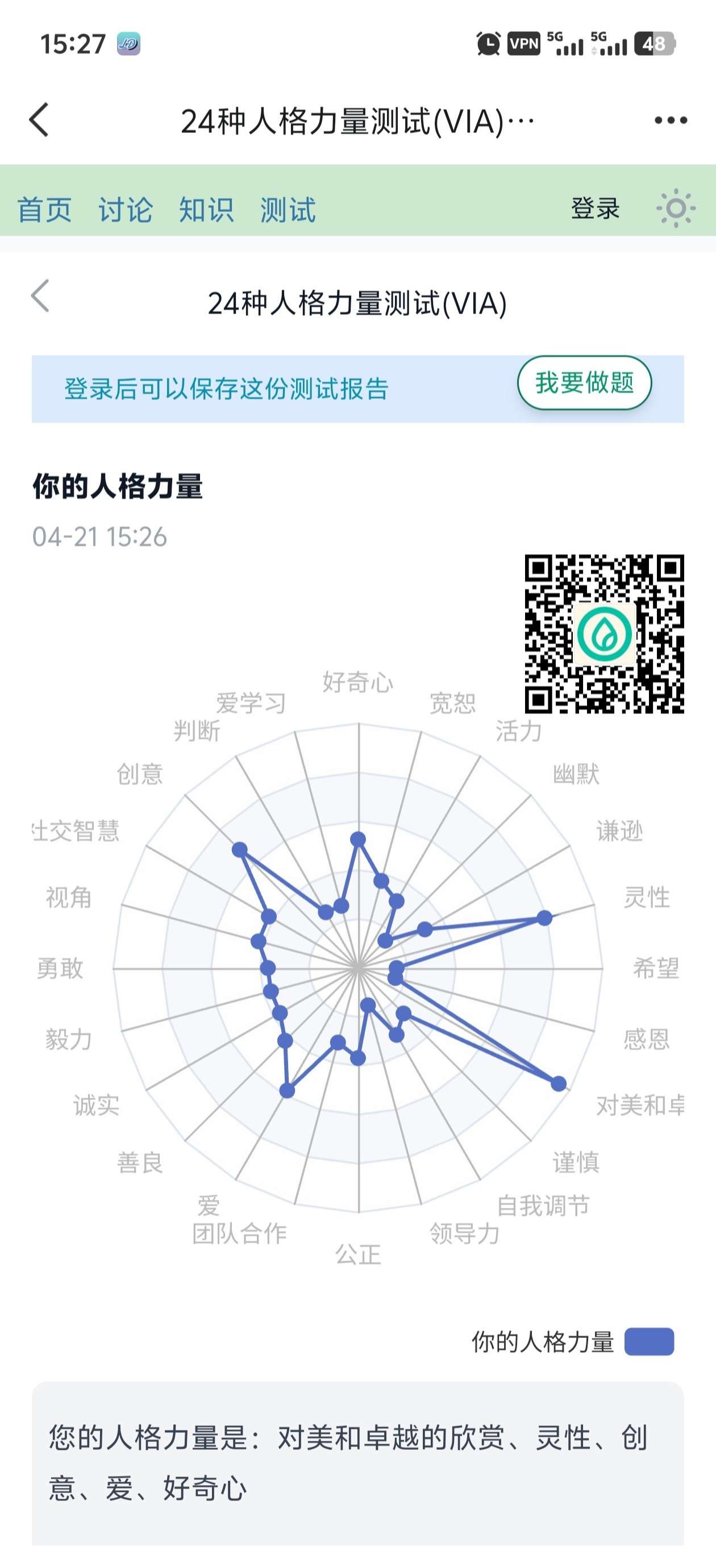Open the 讨论 section
716x1568 pixels.
126,210
